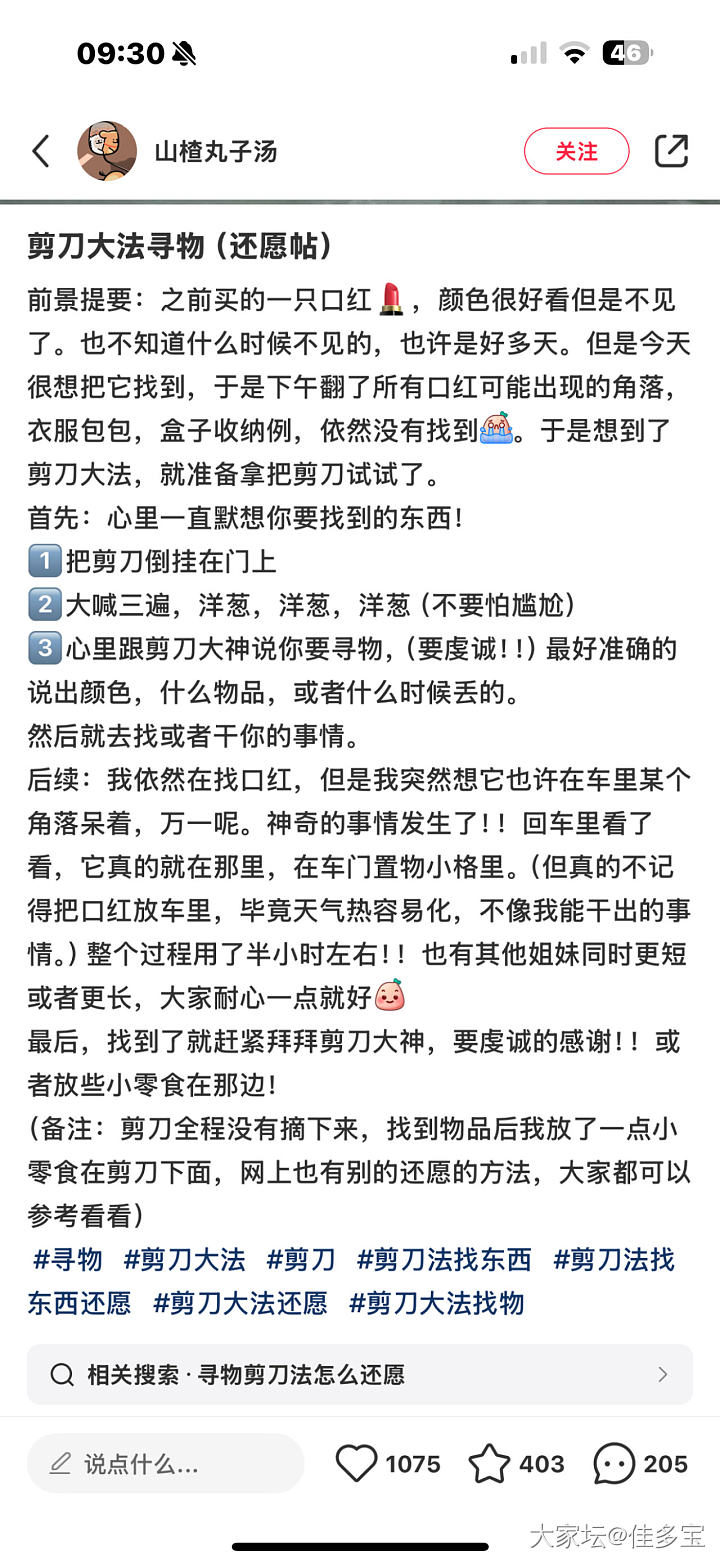Open the #剪刀大法还愿 hashtag
Screen dimensions: 720x1564
pyautogui.click(x=240, y=1303)
